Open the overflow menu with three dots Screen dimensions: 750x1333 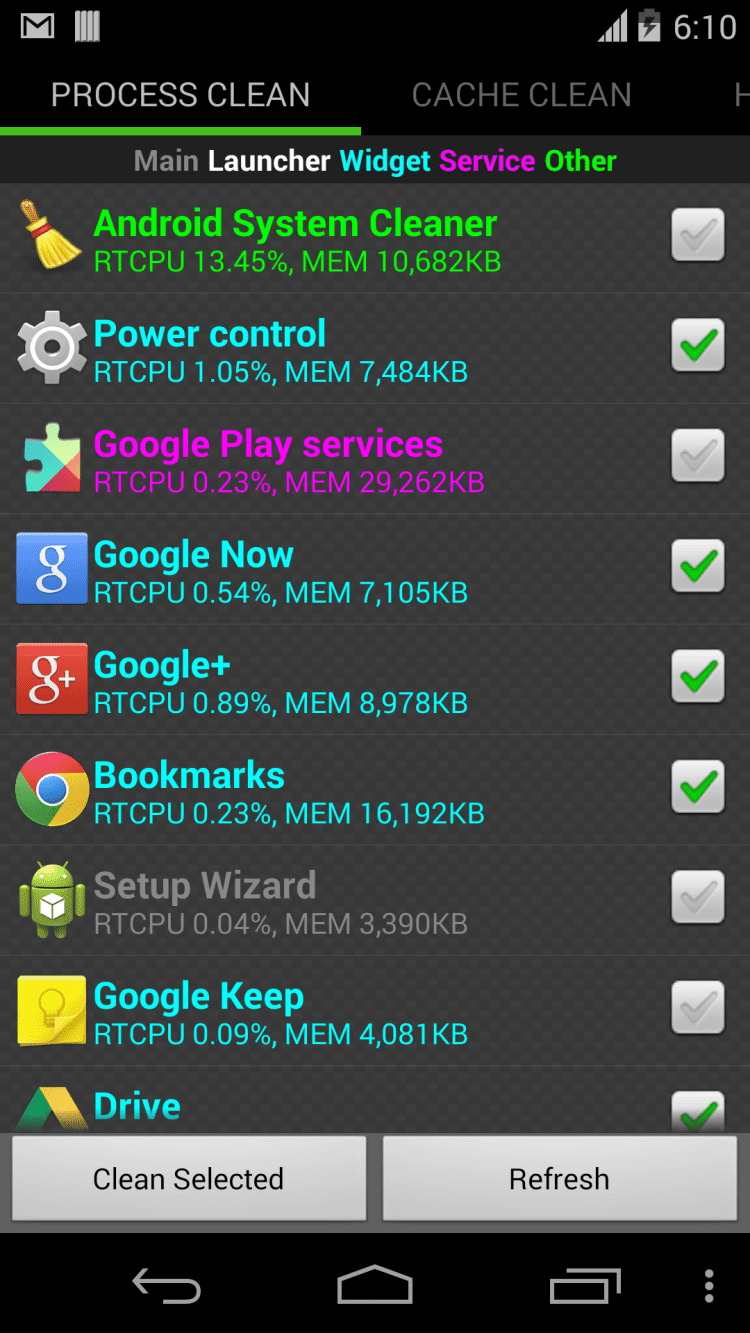(x=709, y=1286)
